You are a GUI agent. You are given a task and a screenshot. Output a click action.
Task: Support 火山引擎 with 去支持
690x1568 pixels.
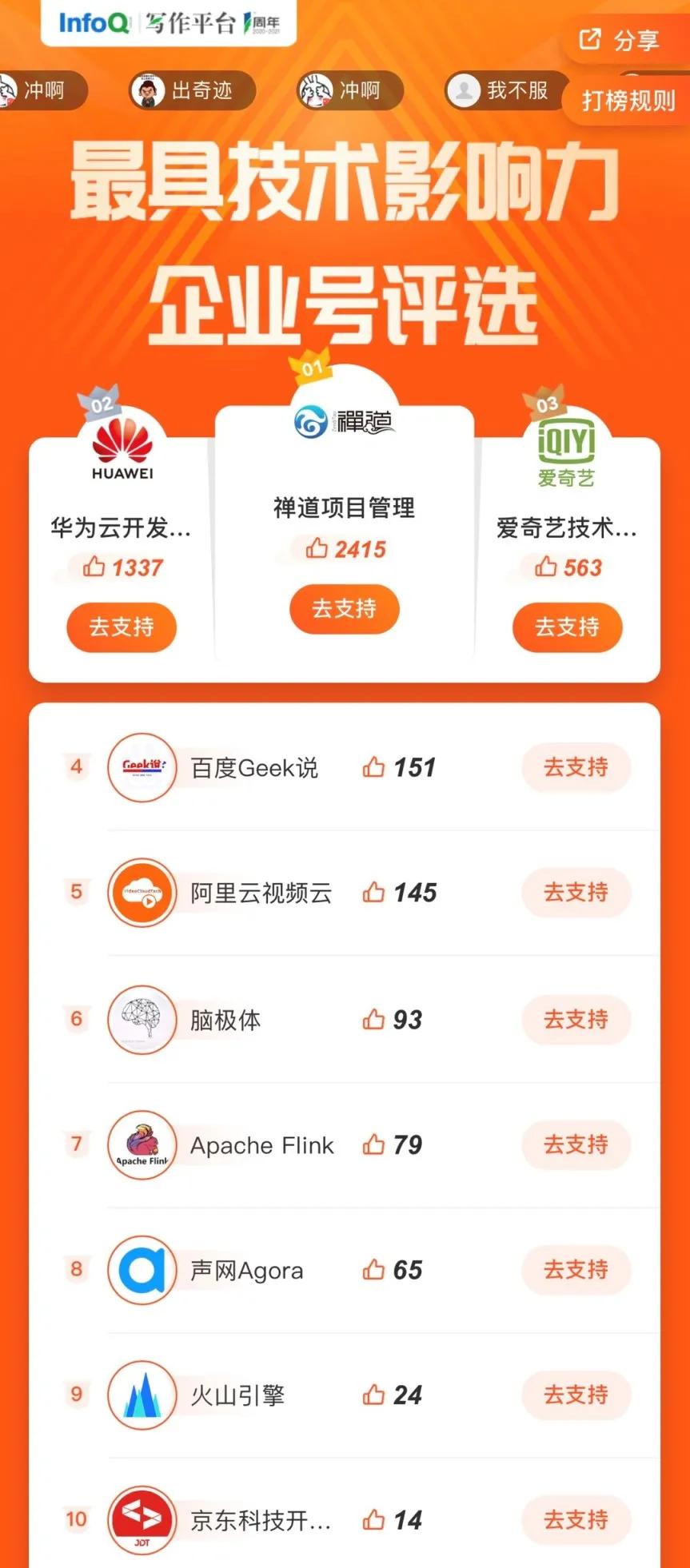[576, 1395]
